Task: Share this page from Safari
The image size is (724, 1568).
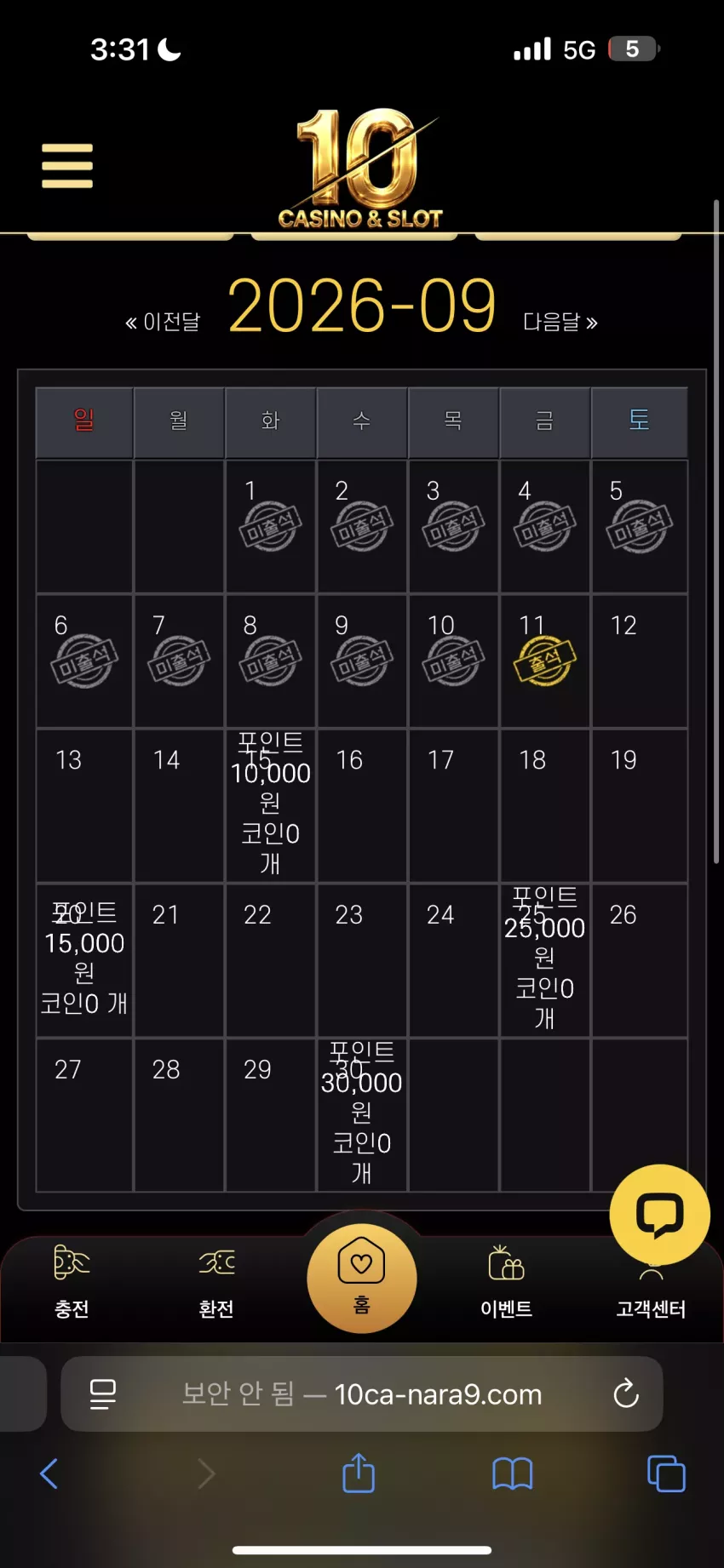Action: [x=359, y=1472]
